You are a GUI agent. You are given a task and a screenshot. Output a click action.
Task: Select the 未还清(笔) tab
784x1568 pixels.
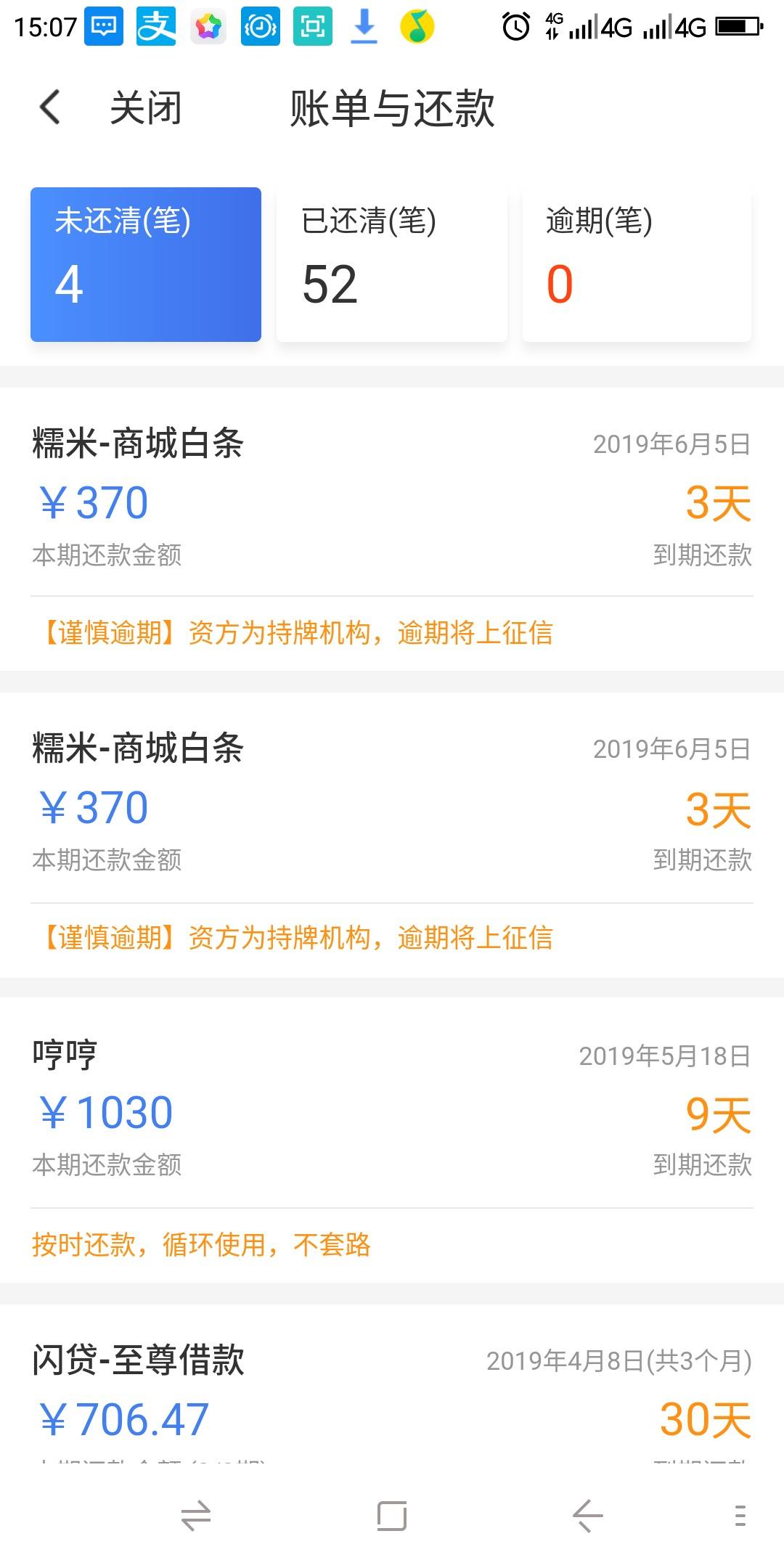coord(146,264)
